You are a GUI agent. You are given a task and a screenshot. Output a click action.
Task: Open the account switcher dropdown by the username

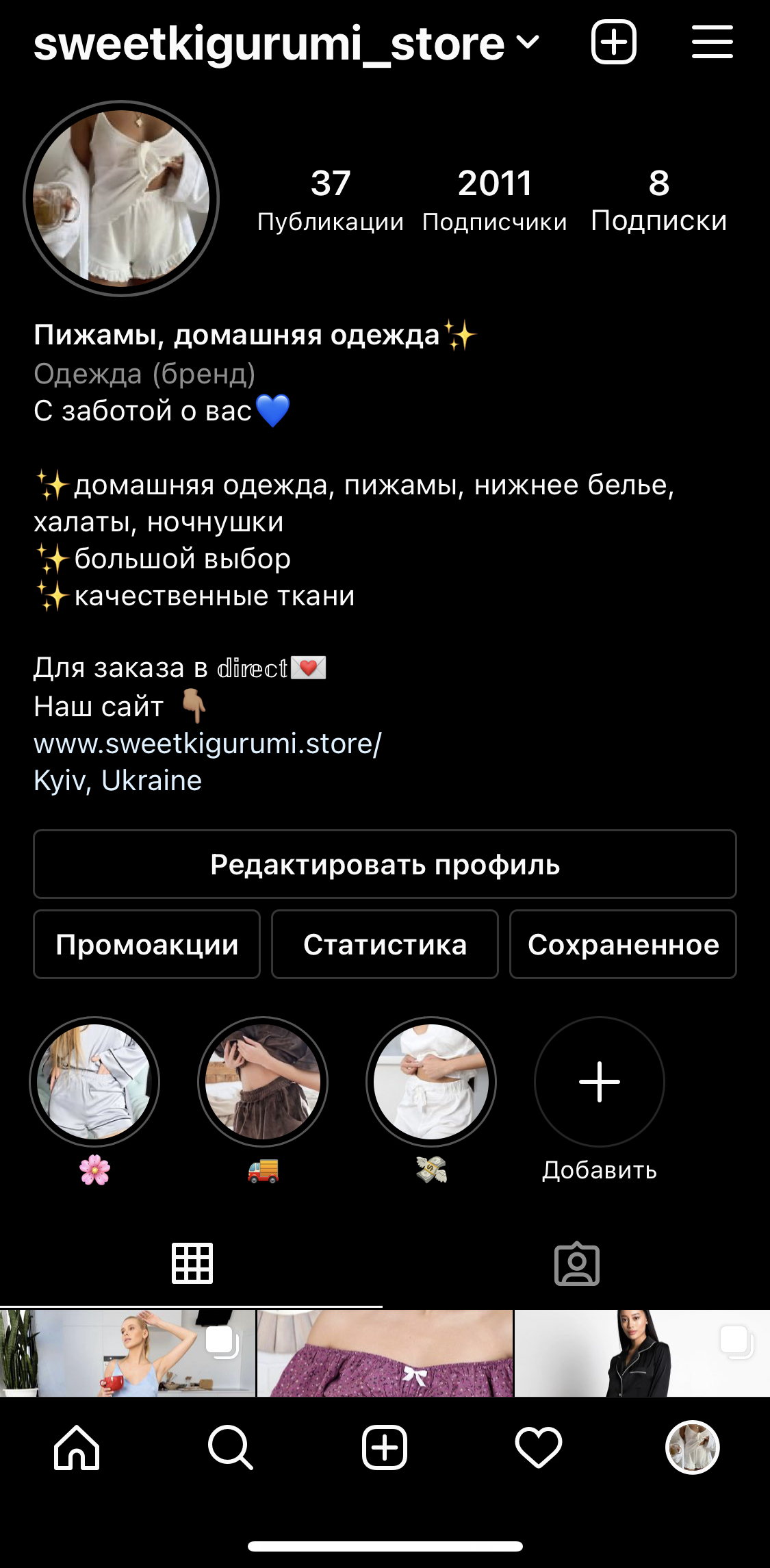[x=527, y=43]
